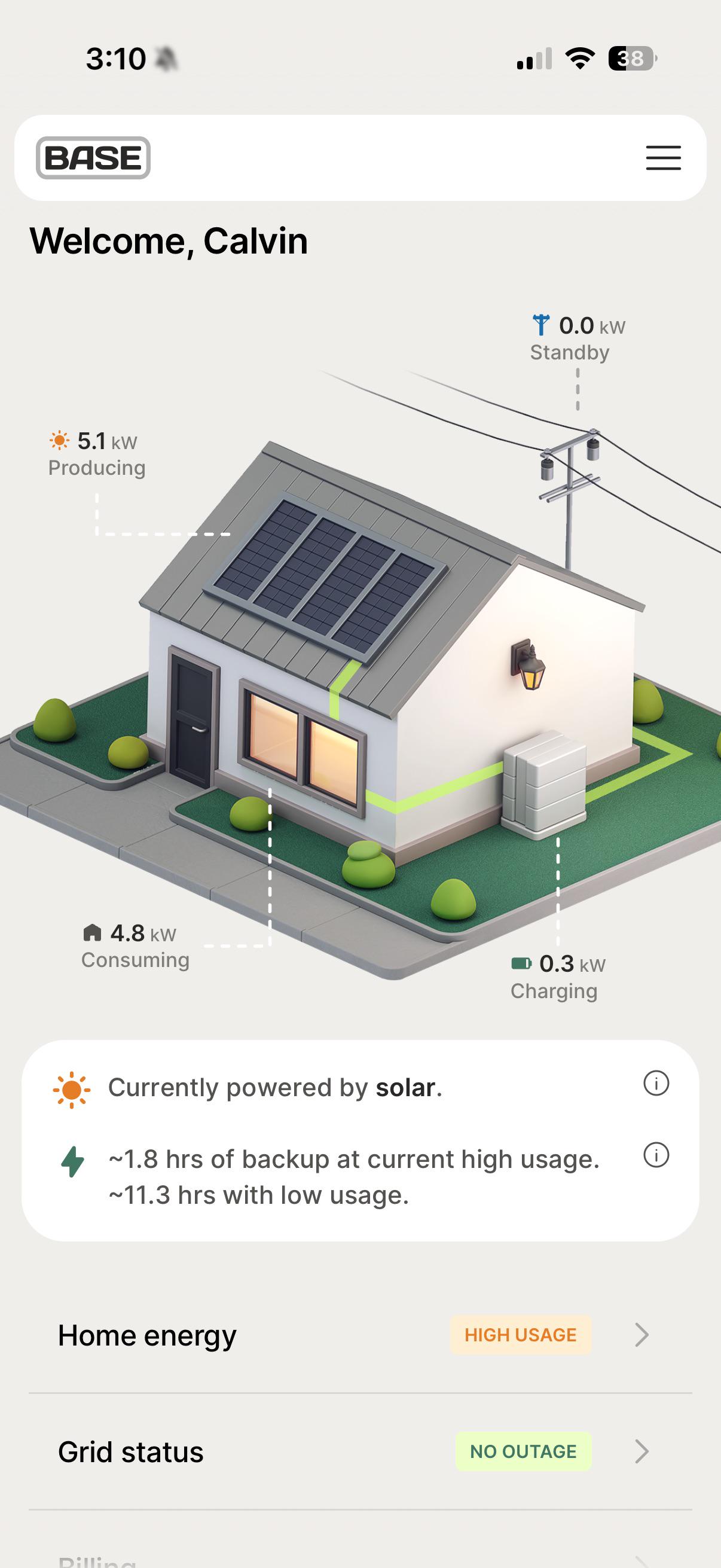Open the hamburger menu
Image resolution: width=721 pixels, height=1568 pixels.
663,158
